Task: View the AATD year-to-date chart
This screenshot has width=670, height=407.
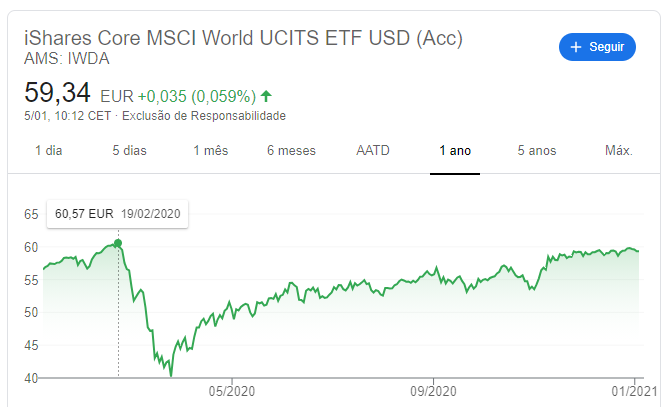Action: [373, 151]
